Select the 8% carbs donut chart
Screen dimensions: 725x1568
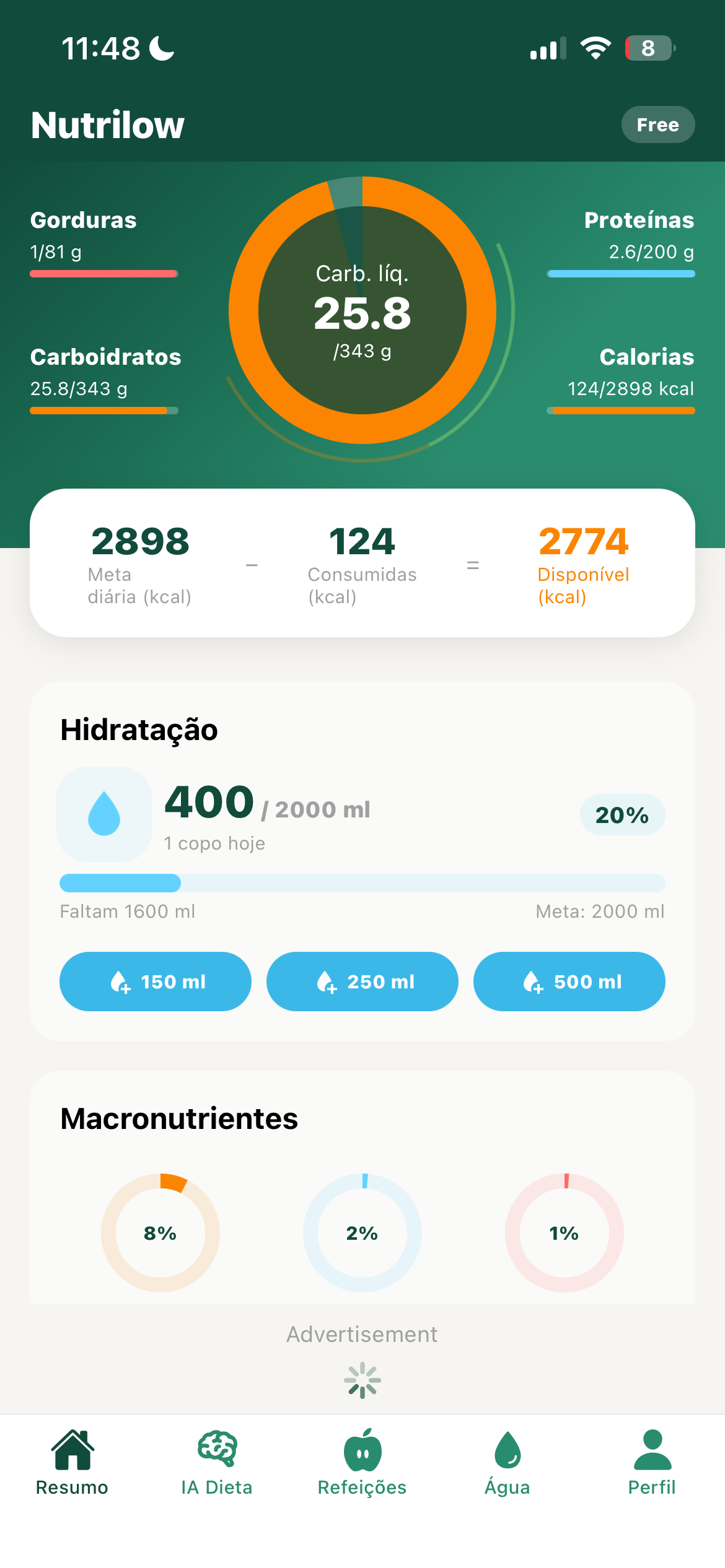(159, 1232)
